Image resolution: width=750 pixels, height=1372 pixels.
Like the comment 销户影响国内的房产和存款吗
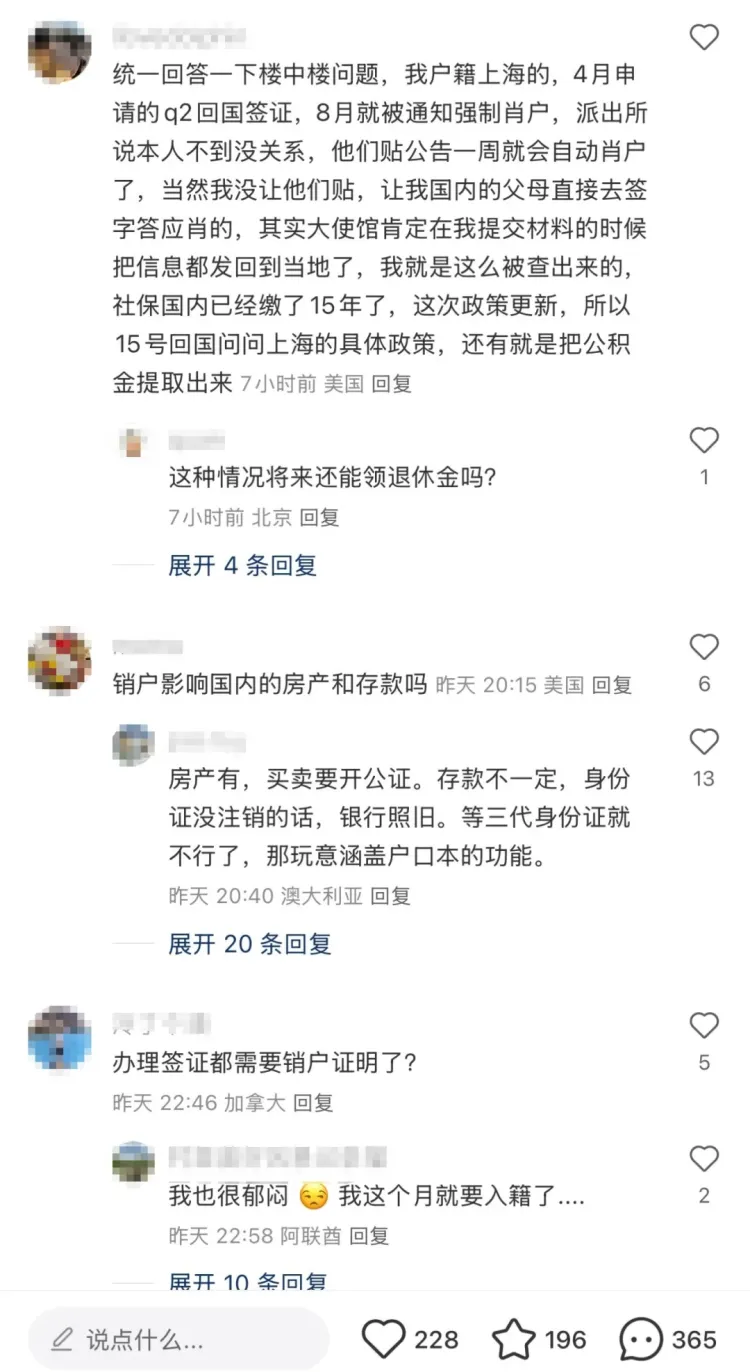coord(704,647)
